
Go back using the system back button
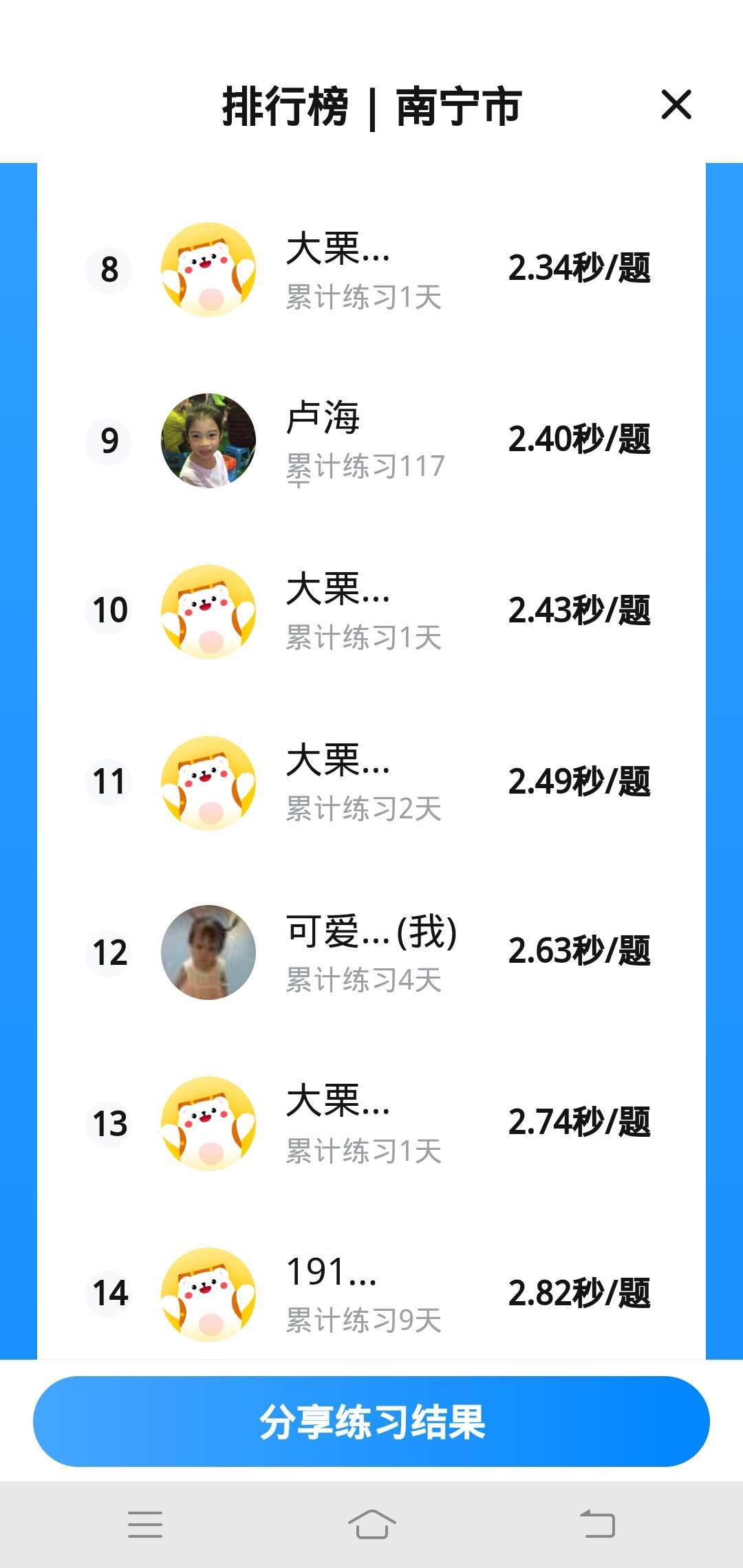coord(597,1524)
